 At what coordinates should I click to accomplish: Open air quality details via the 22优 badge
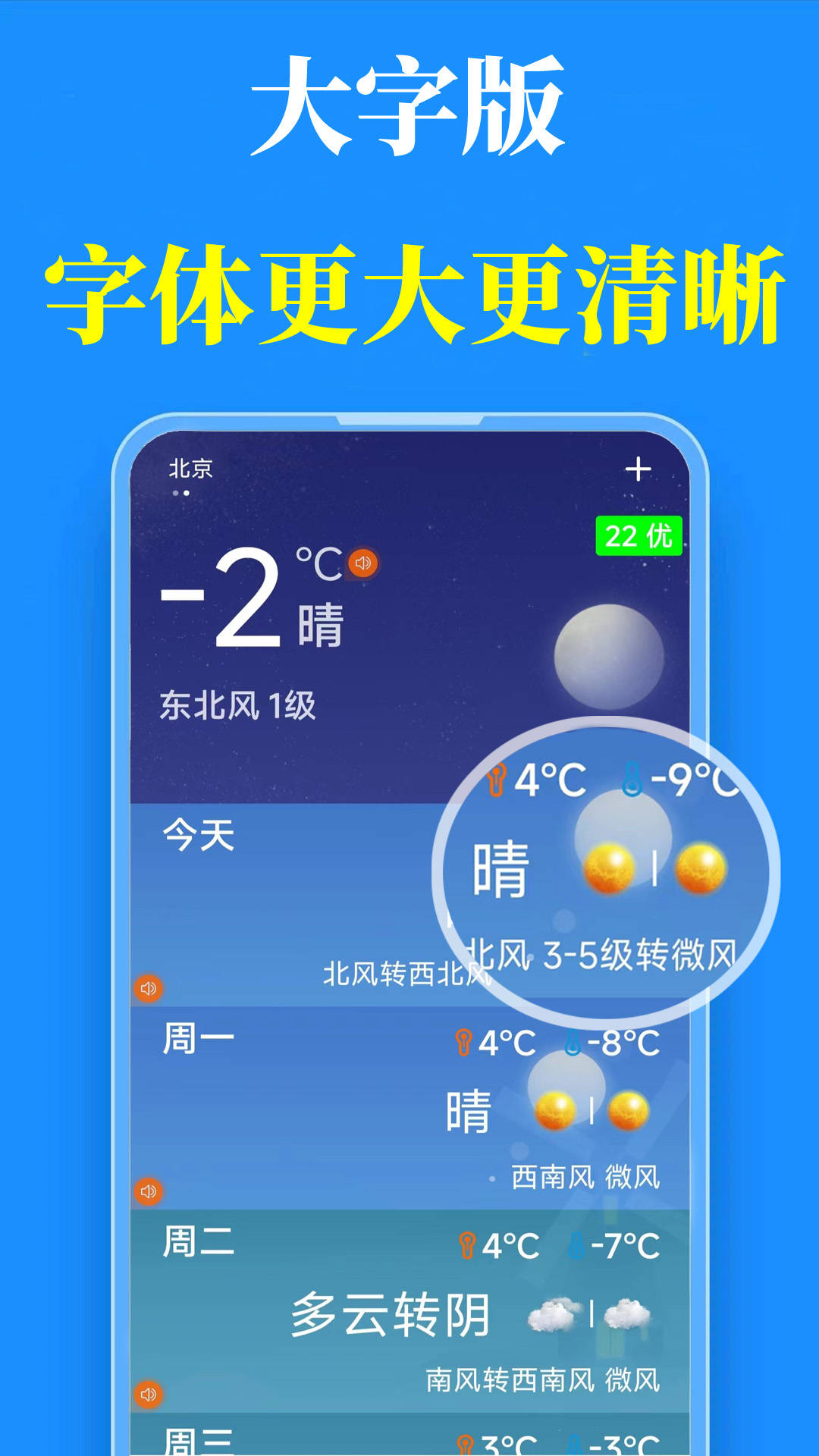(639, 536)
